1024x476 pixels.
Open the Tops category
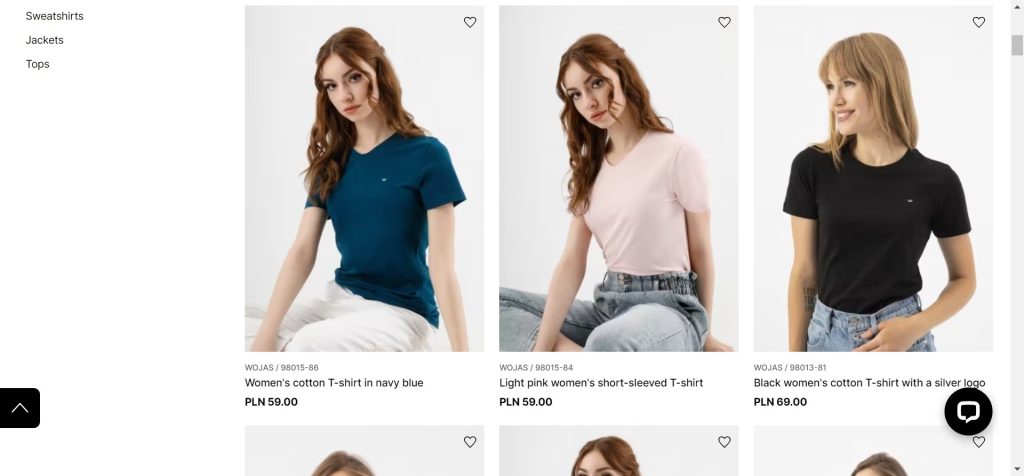(x=37, y=64)
